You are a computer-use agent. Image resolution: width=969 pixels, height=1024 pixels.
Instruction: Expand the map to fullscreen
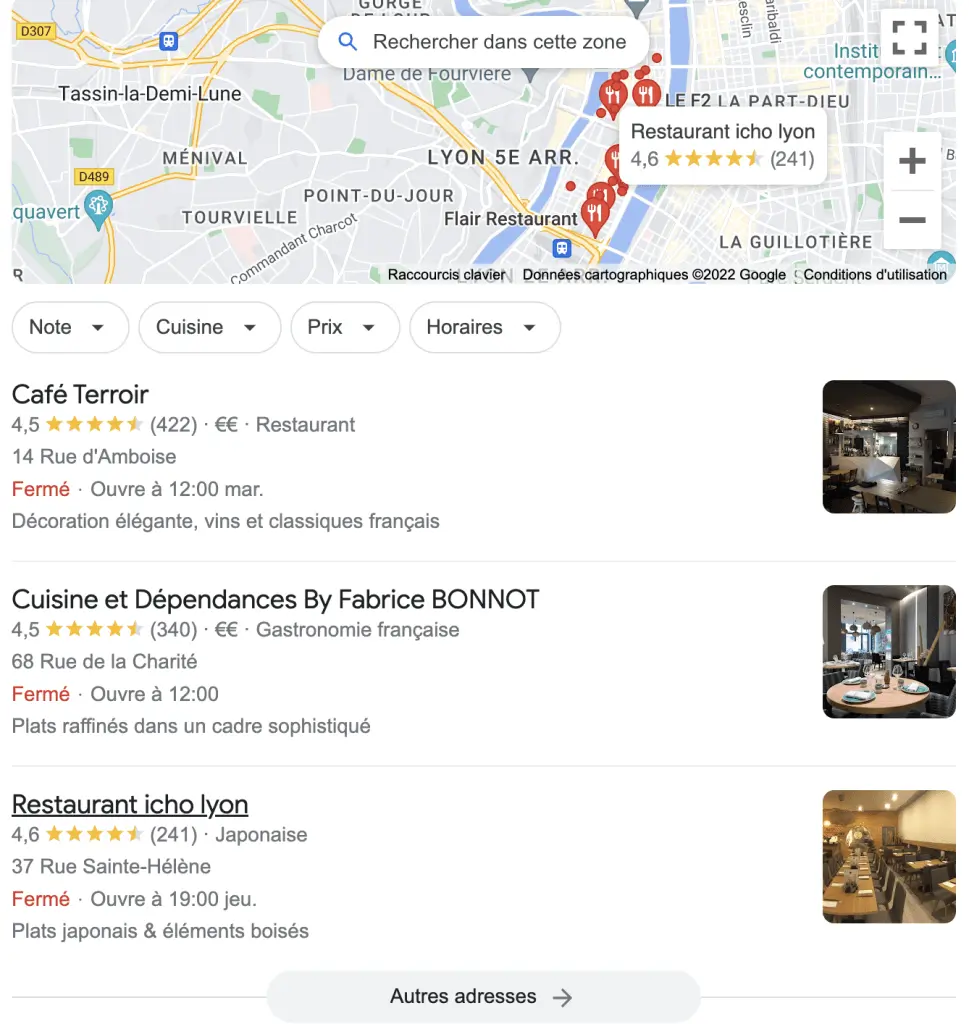tap(909, 38)
